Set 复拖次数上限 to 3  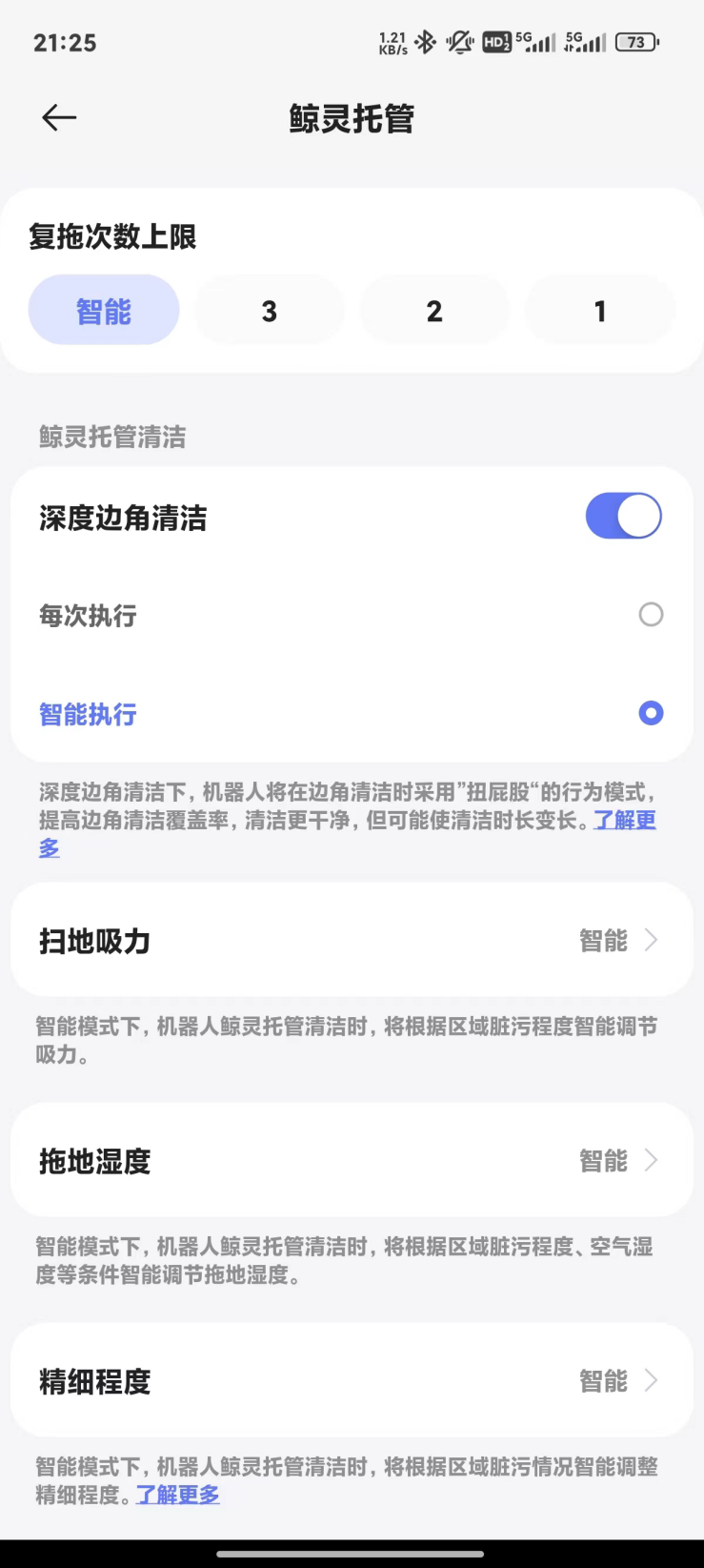(x=270, y=311)
